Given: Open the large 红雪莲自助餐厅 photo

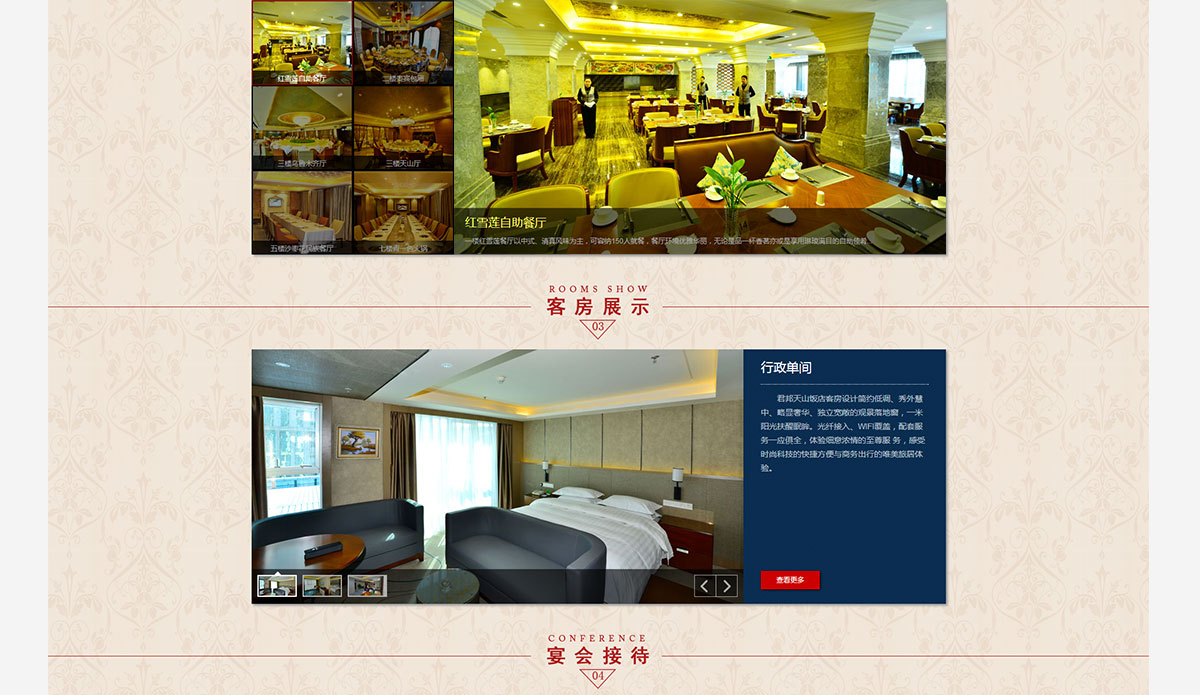Looking at the screenshot, I should pos(700,110).
